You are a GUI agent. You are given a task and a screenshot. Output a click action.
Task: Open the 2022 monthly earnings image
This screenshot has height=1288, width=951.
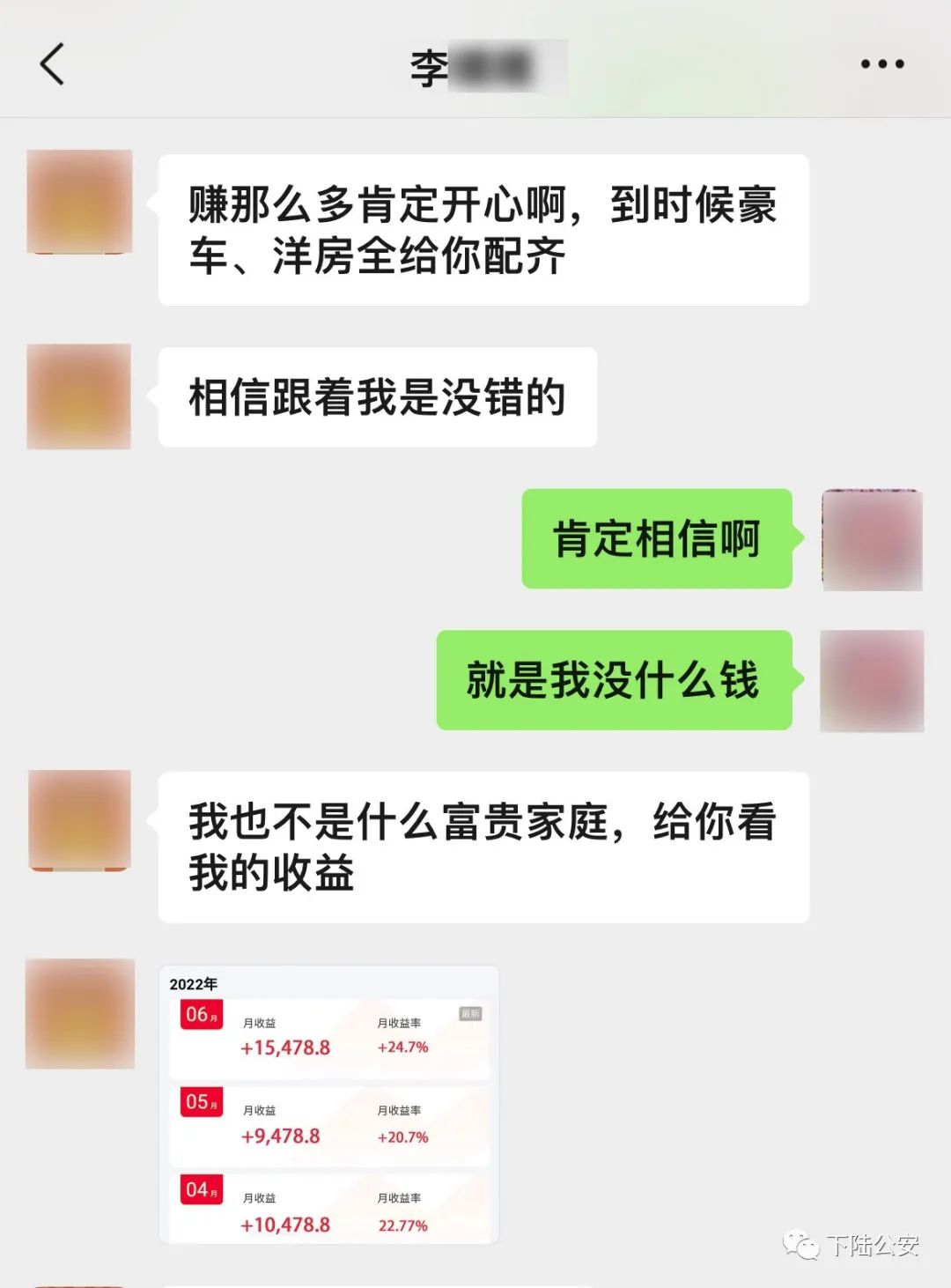[328, 1105]
